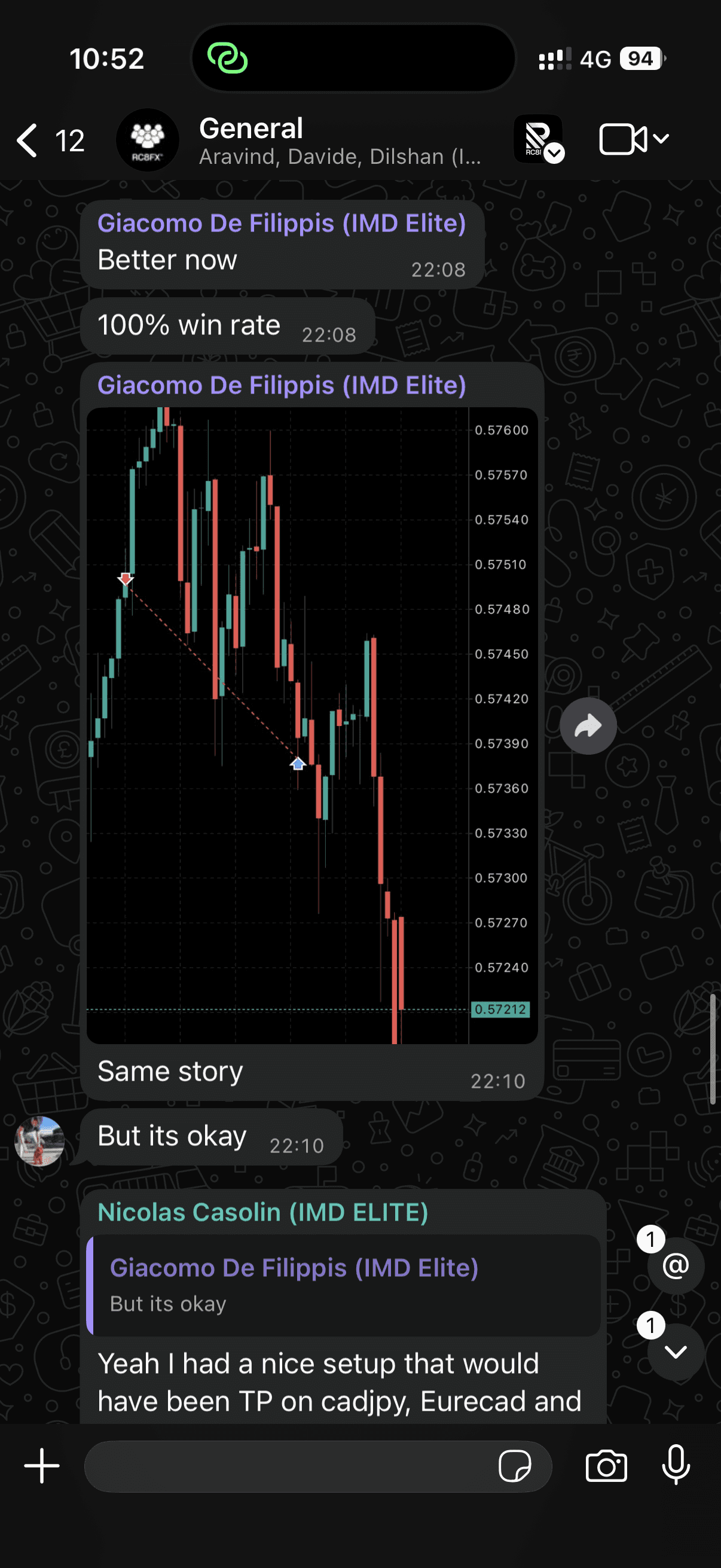721x1568 pixels.
Task: Open the attachment plus menu
Action: [41, 1466]
